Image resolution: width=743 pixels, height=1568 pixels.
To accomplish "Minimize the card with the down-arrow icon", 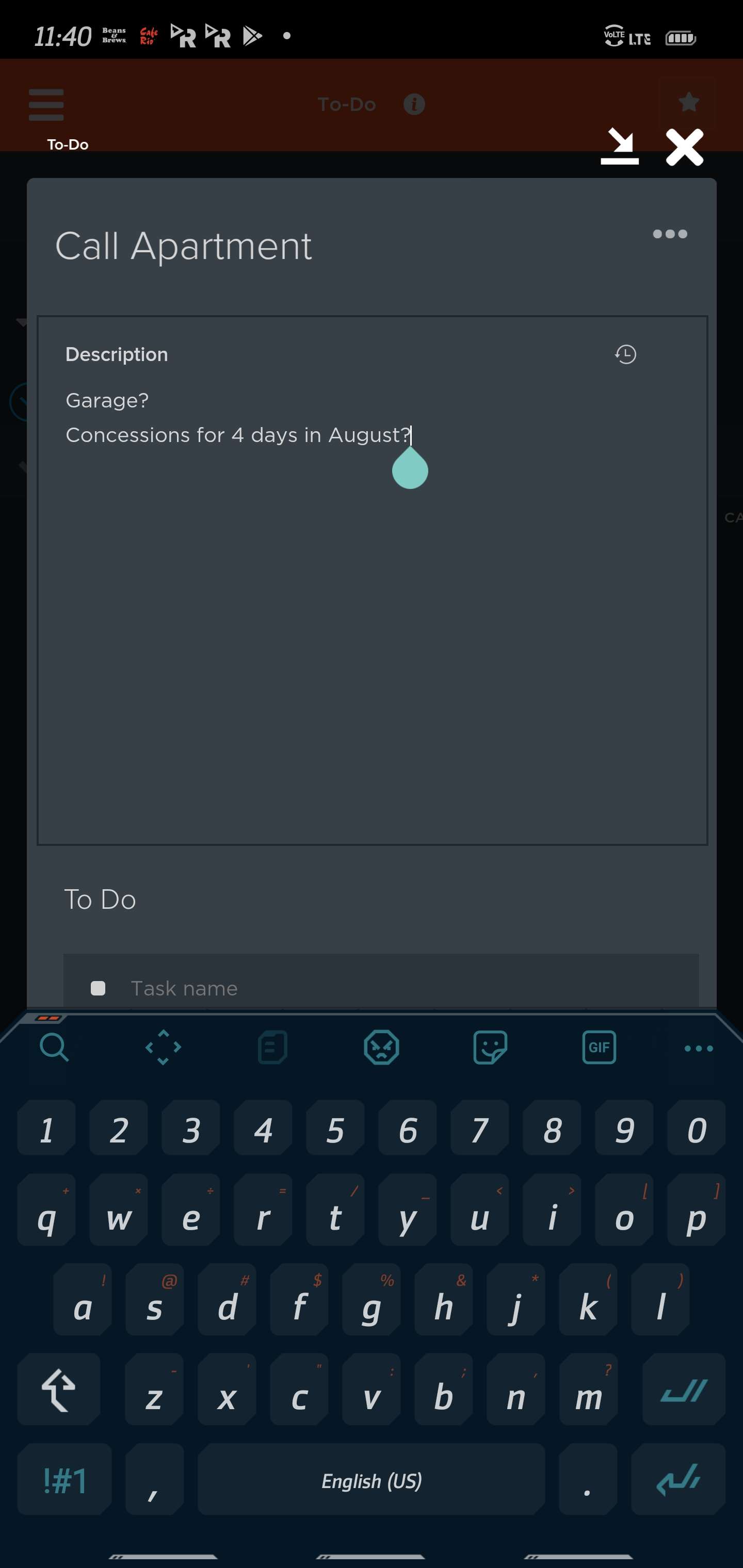I will [619, 148].
